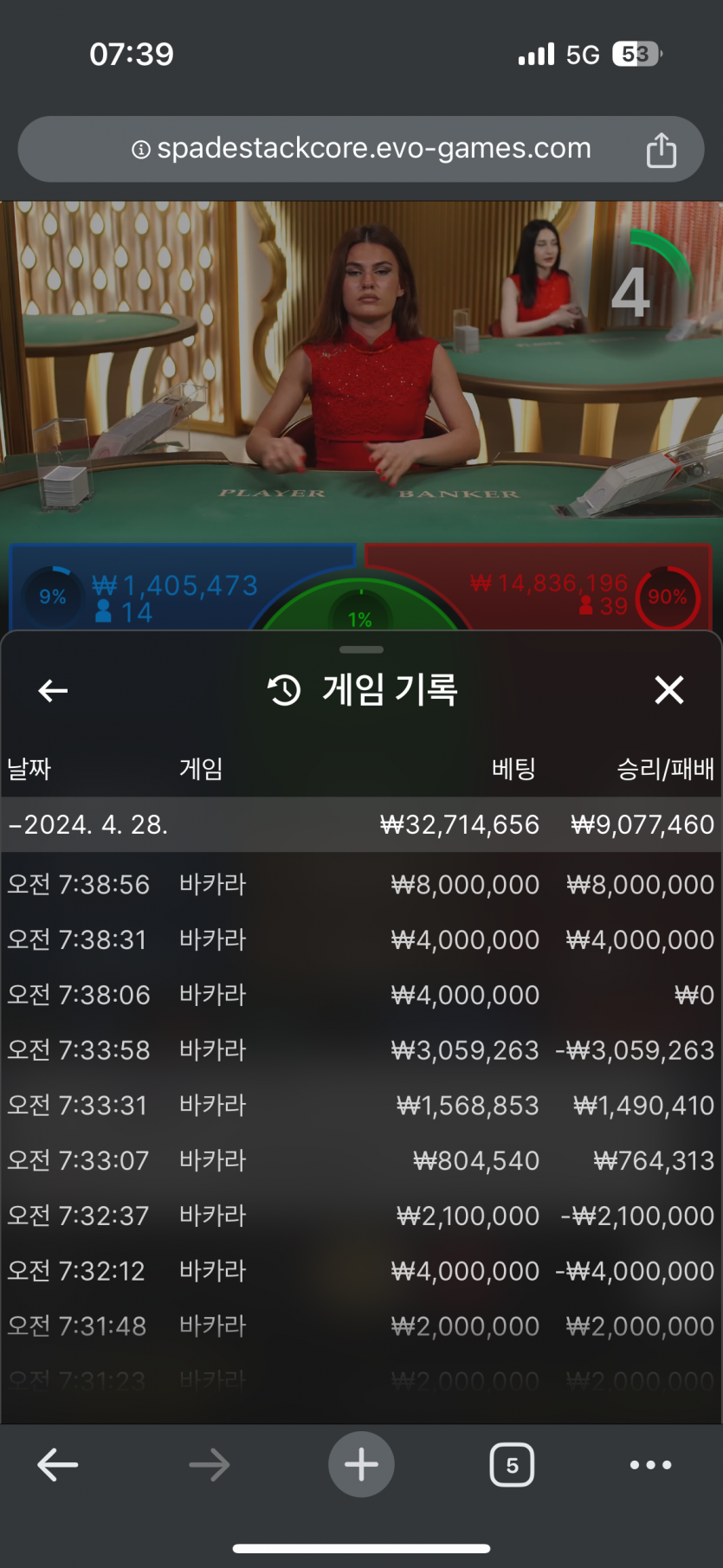View details of the 오전 7:38:06 game
723x1568 pixels.
coord(361,995)
